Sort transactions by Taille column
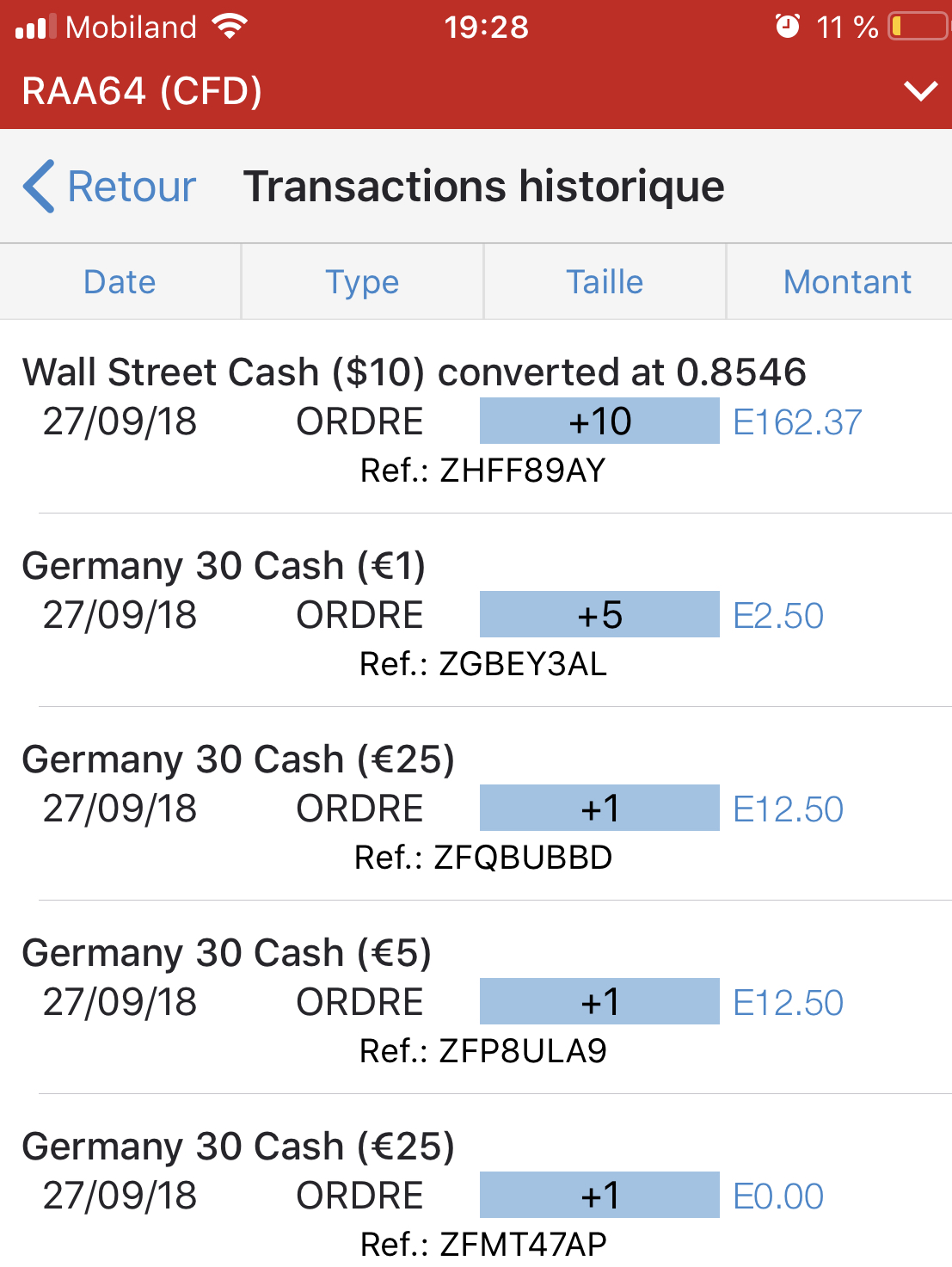 coord(605,282)
